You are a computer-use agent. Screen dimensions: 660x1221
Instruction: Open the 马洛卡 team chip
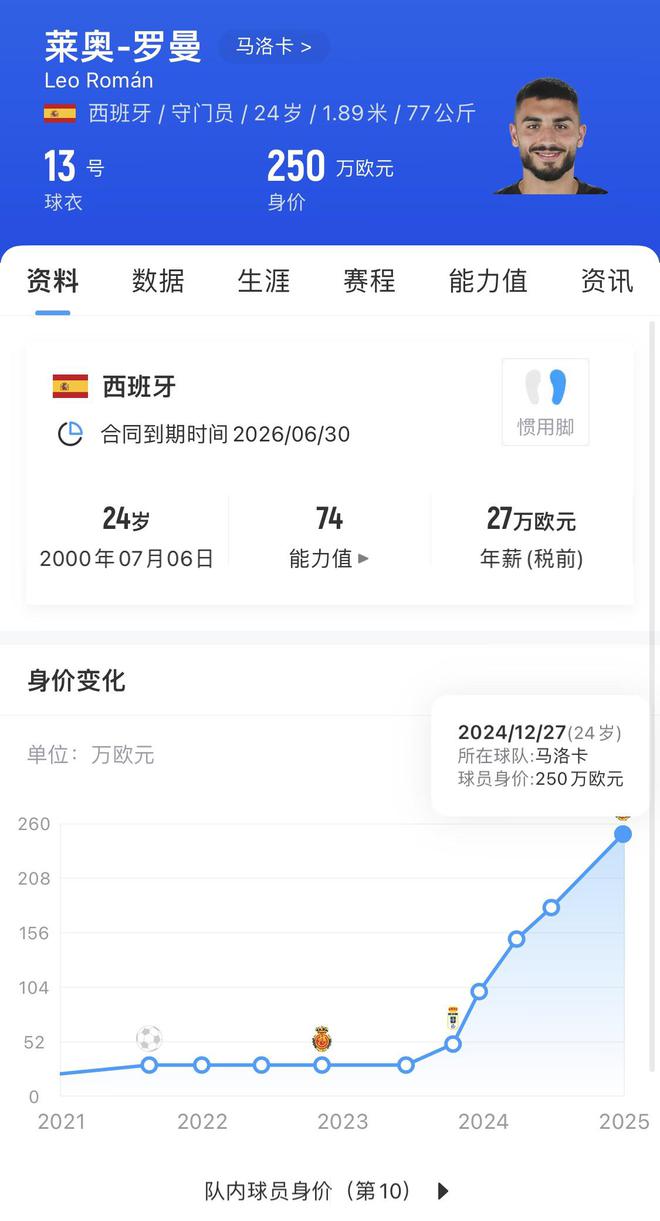(x=273, y=47)
